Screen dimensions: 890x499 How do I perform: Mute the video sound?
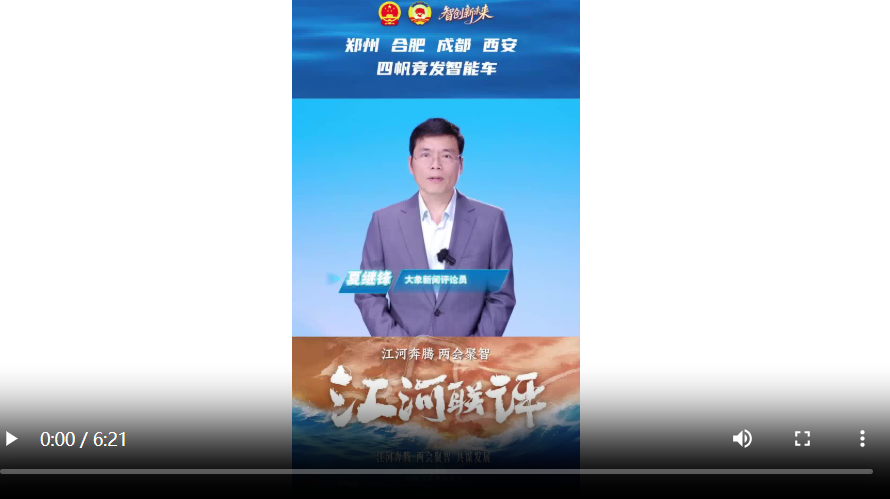742,439
